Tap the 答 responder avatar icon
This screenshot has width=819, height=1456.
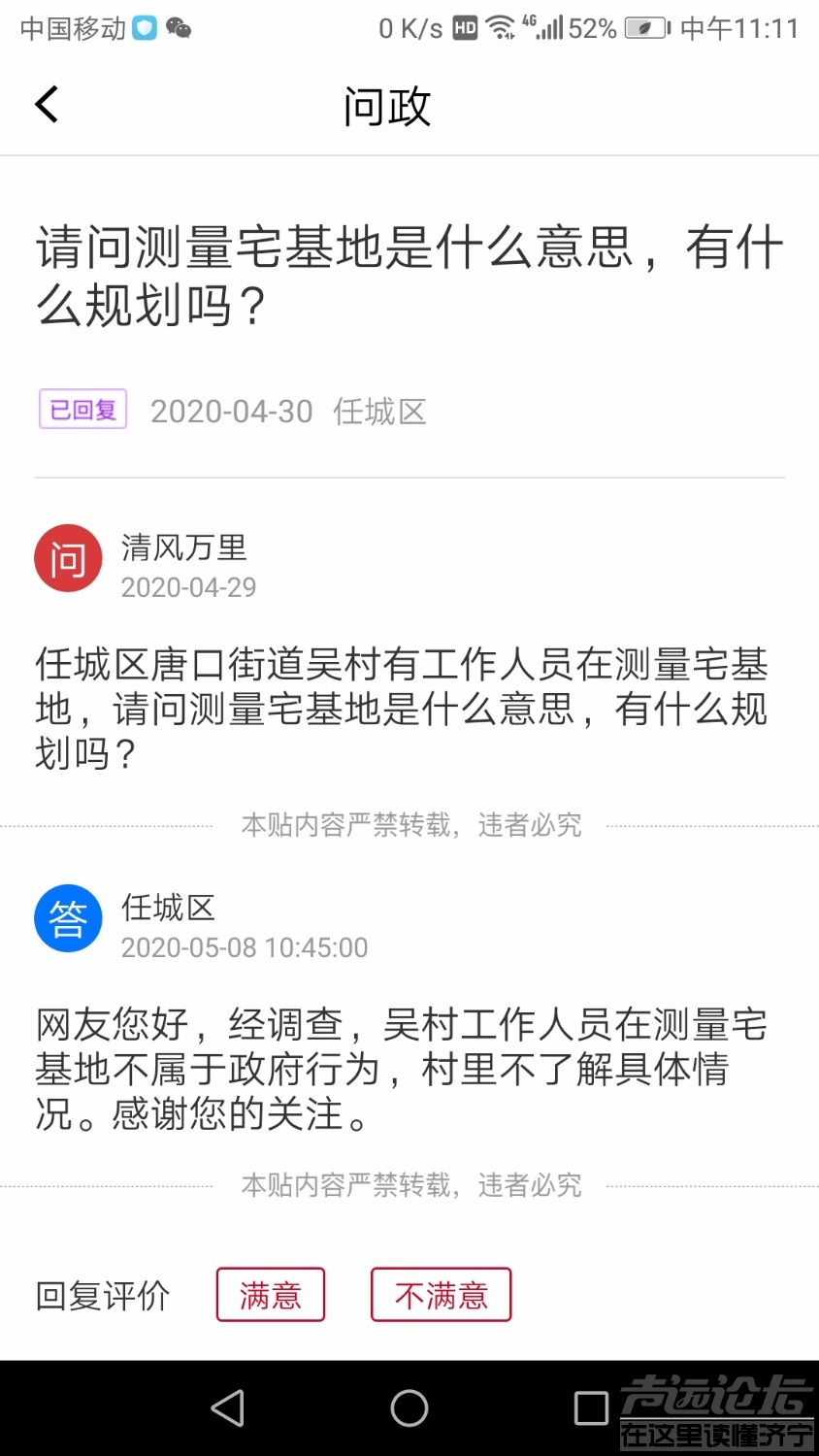point(68,917)
